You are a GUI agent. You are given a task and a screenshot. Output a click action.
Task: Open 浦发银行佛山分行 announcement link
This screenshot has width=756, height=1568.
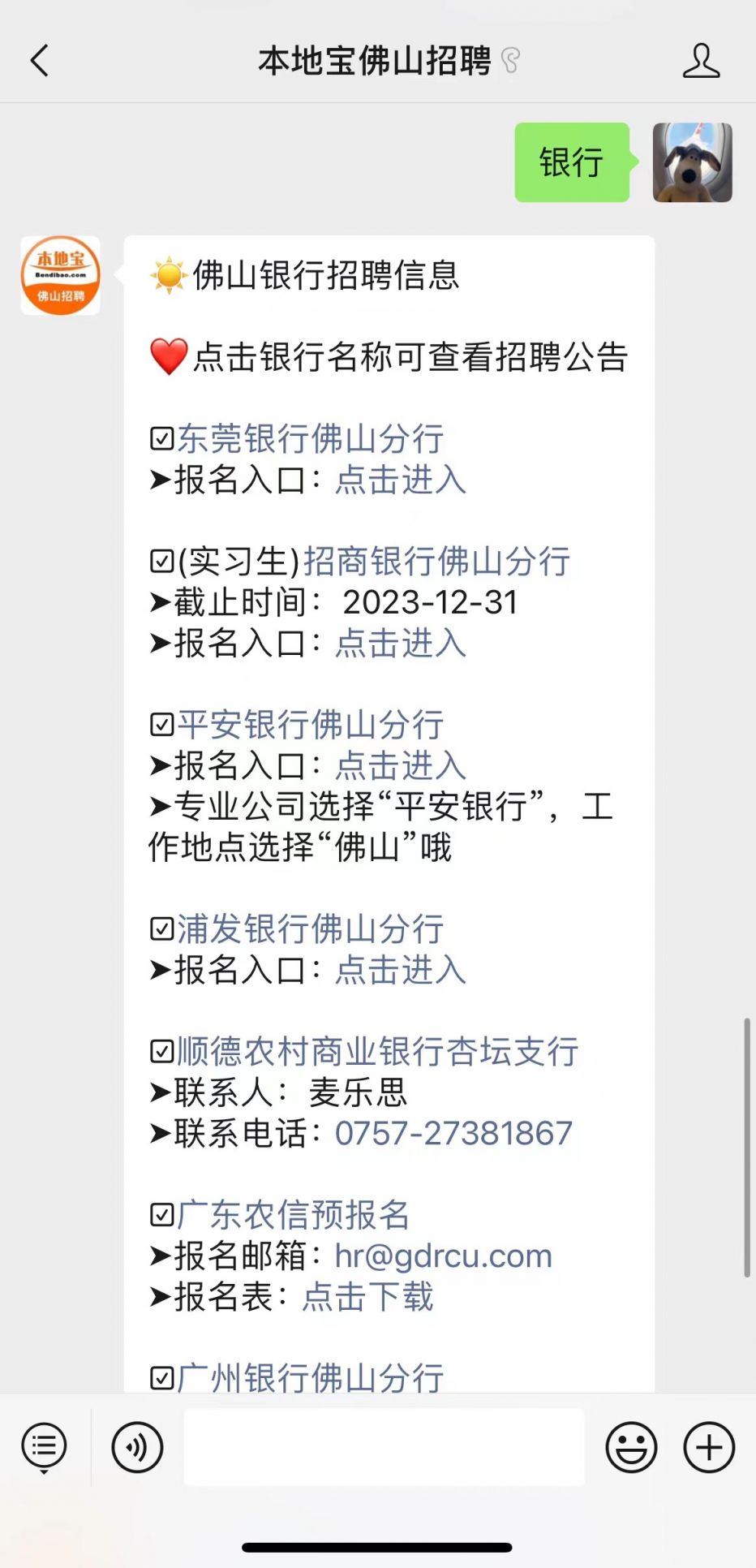point(311,929)
